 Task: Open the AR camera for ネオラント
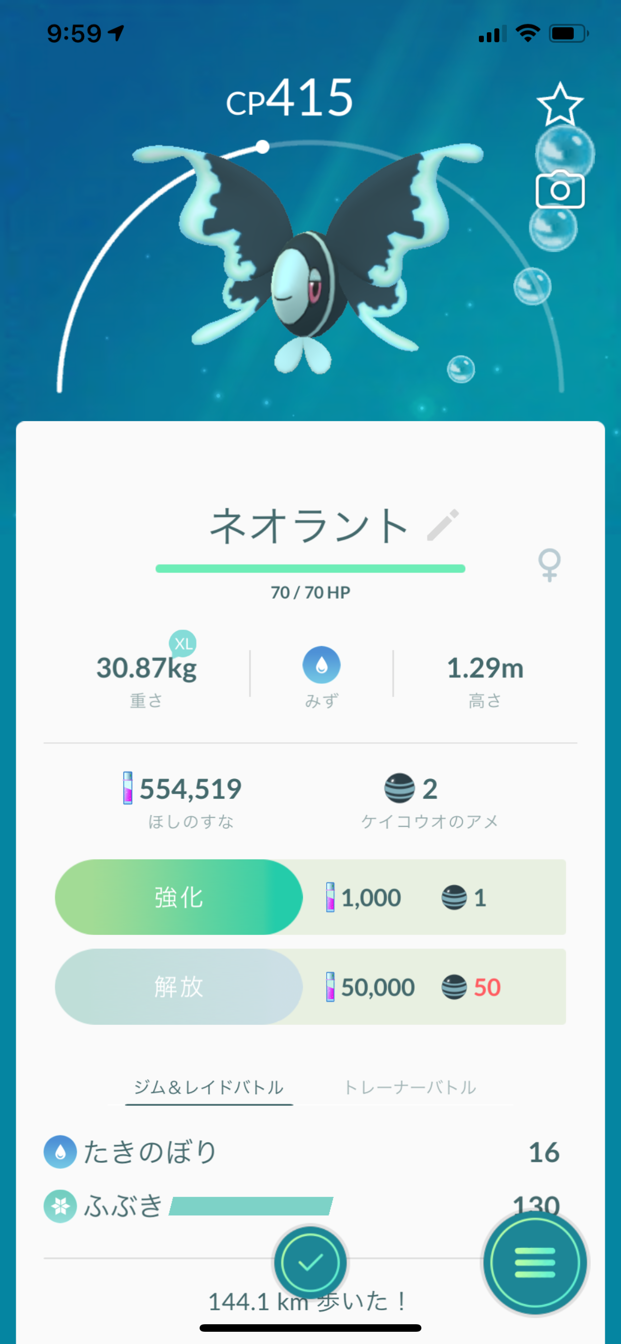point(559,189)
